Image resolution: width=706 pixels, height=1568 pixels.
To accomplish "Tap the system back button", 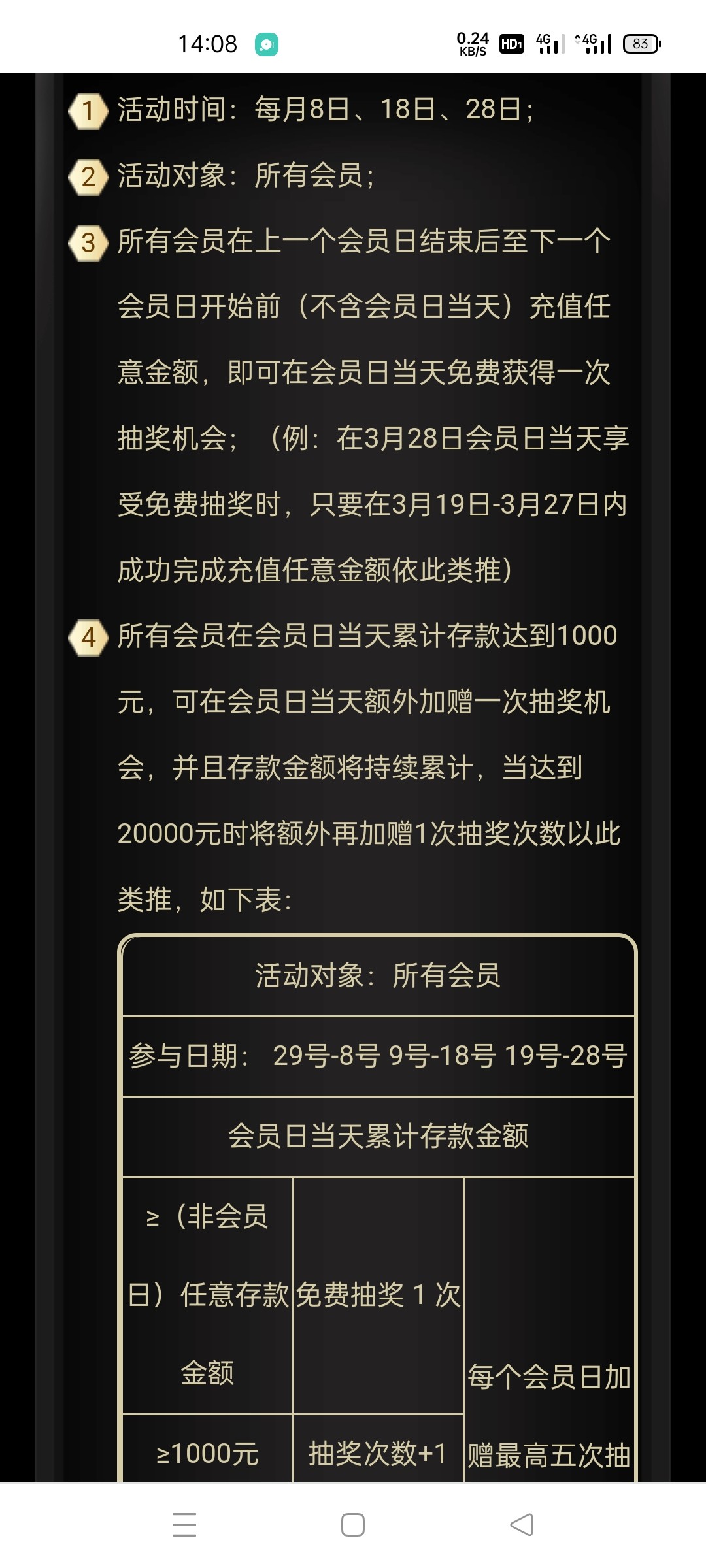I will point(522,1525).
